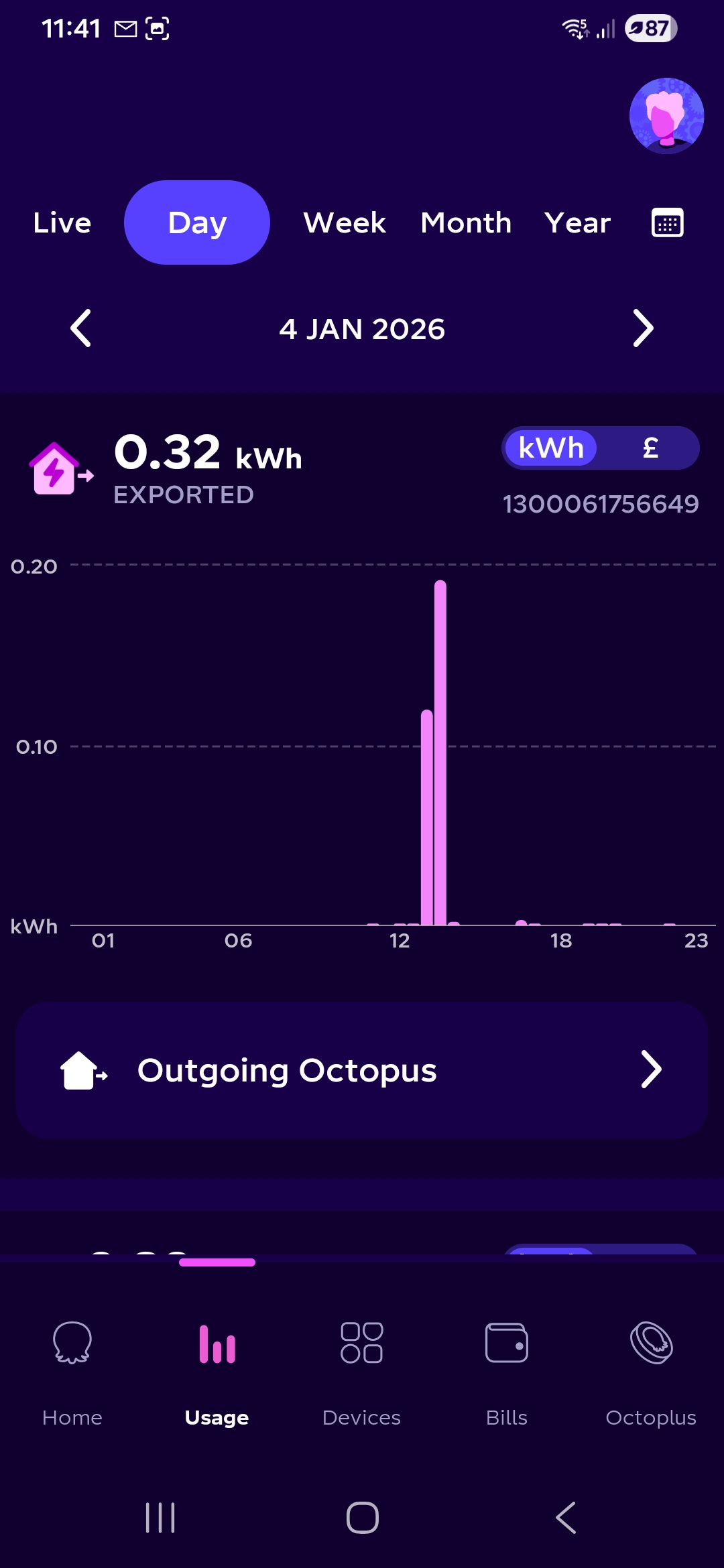Select the Week tab
This screenshot has height=1568, width=724.
(345, 223)
